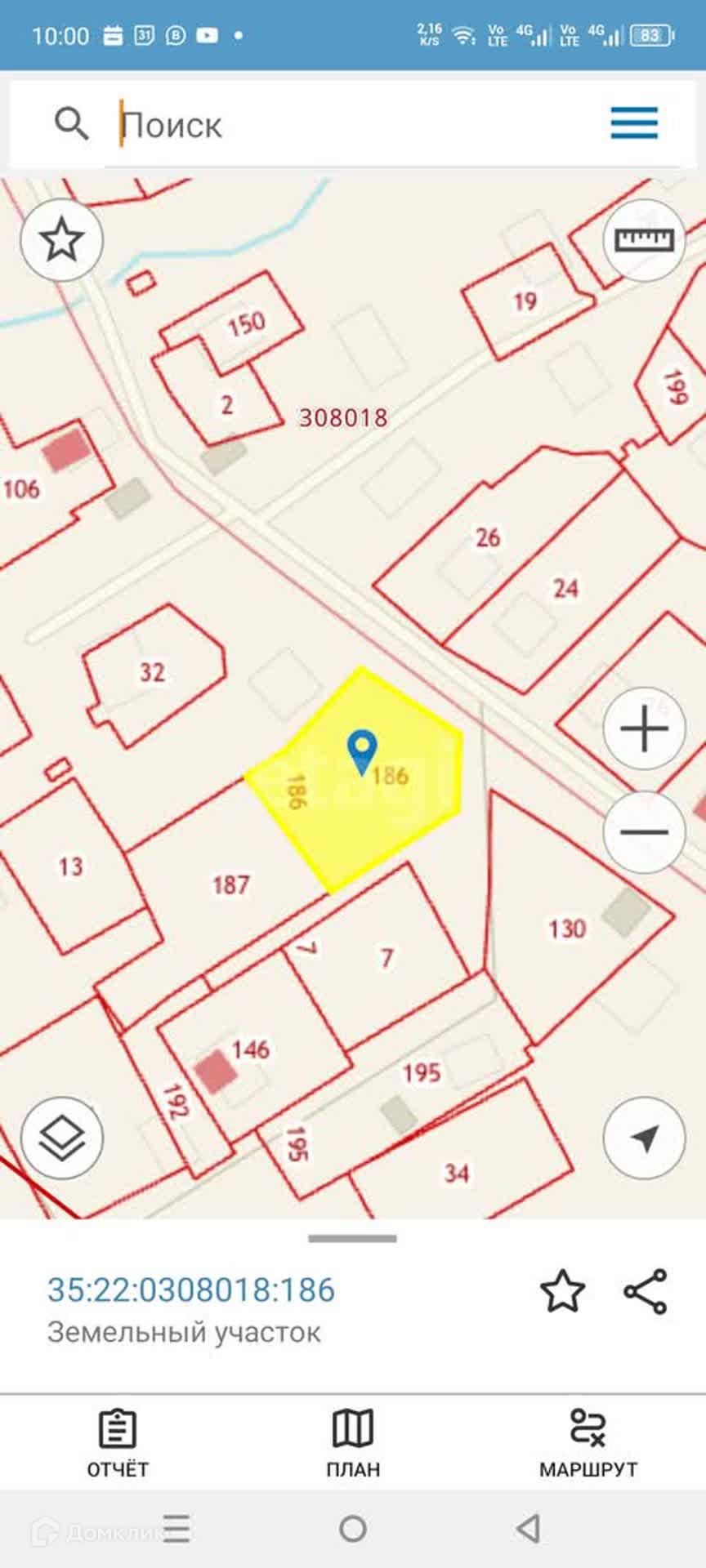Open the hamburger menu
706x1568 pixels.
click(x=634, y=123)
